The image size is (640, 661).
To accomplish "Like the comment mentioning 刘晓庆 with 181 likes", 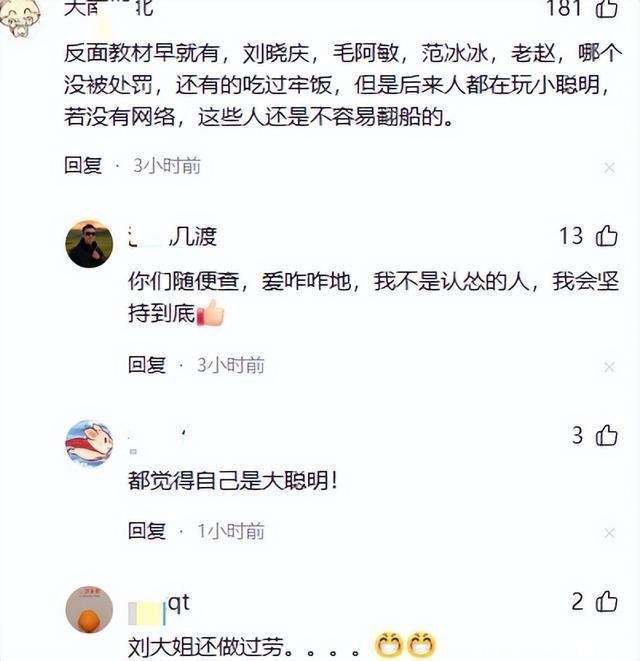I will pyautogui.click(x=607, y=9).
